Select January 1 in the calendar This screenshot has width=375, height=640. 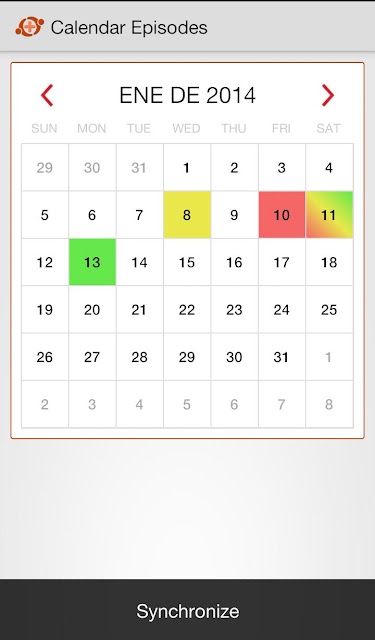(x=187, y=167)
